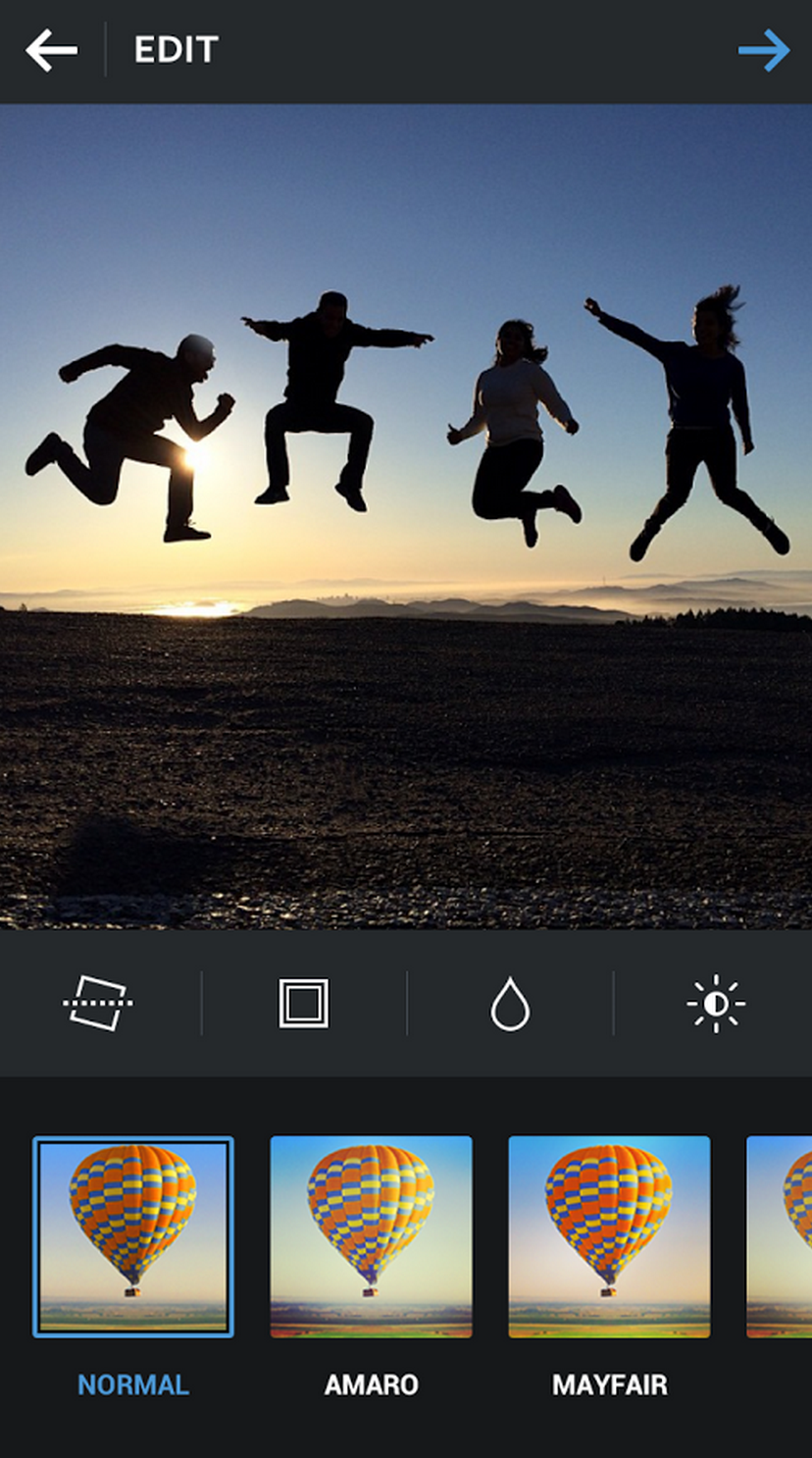
Task: Proceed with the blue next arrow
Action: (763, 50)
